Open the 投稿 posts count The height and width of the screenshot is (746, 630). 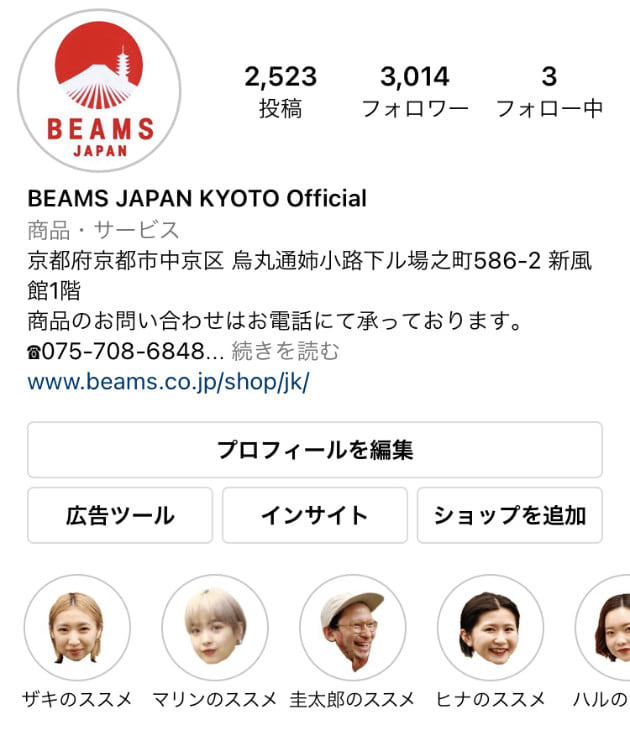coord(280,91)
